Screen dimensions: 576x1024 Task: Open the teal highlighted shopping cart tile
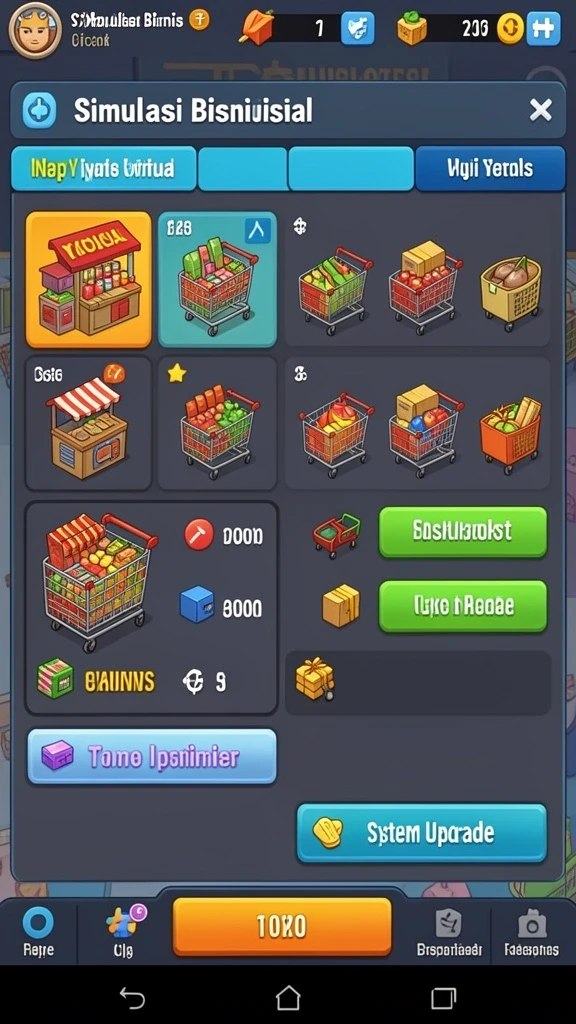click(x=217, y=279)
